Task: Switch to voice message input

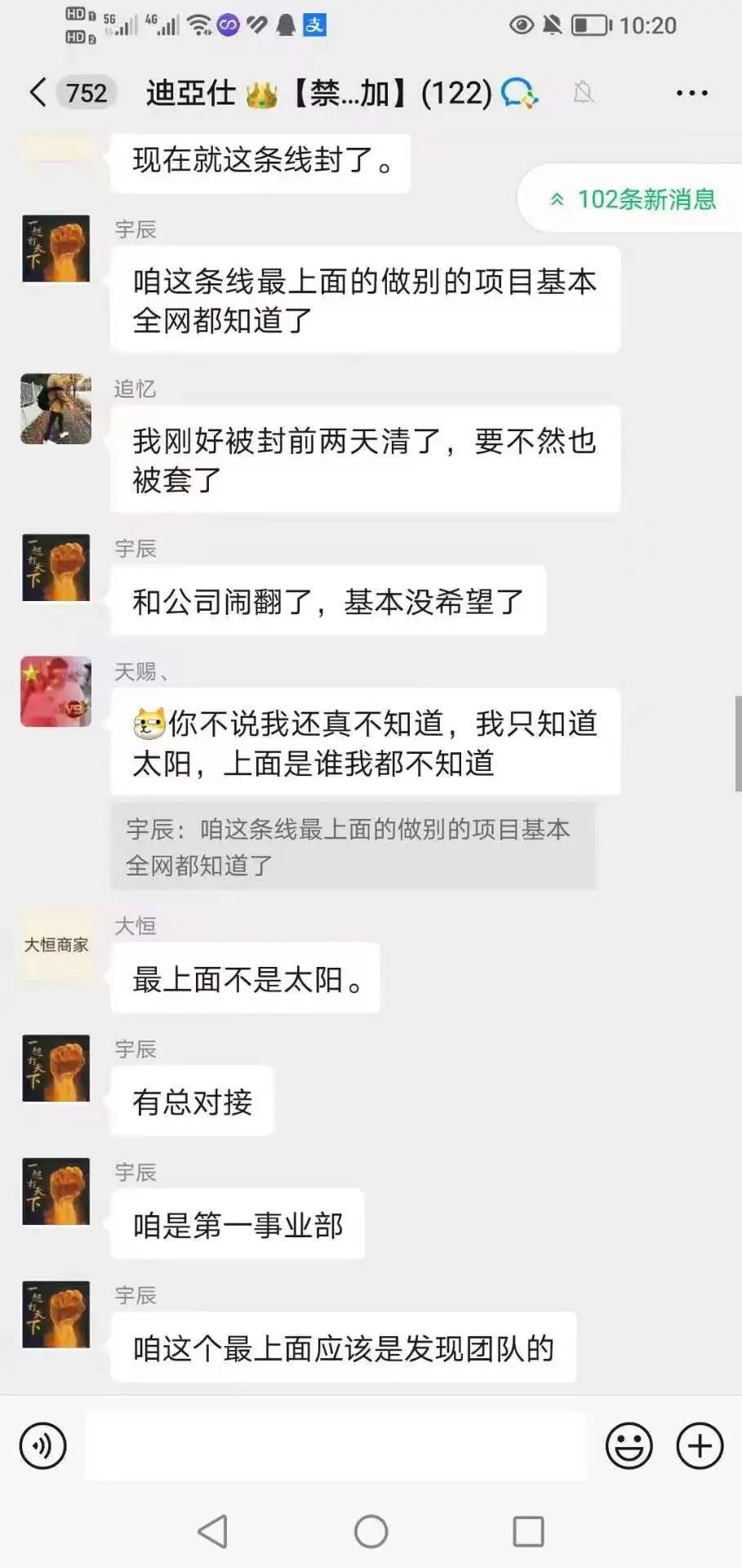Action: click(42, 1446)
